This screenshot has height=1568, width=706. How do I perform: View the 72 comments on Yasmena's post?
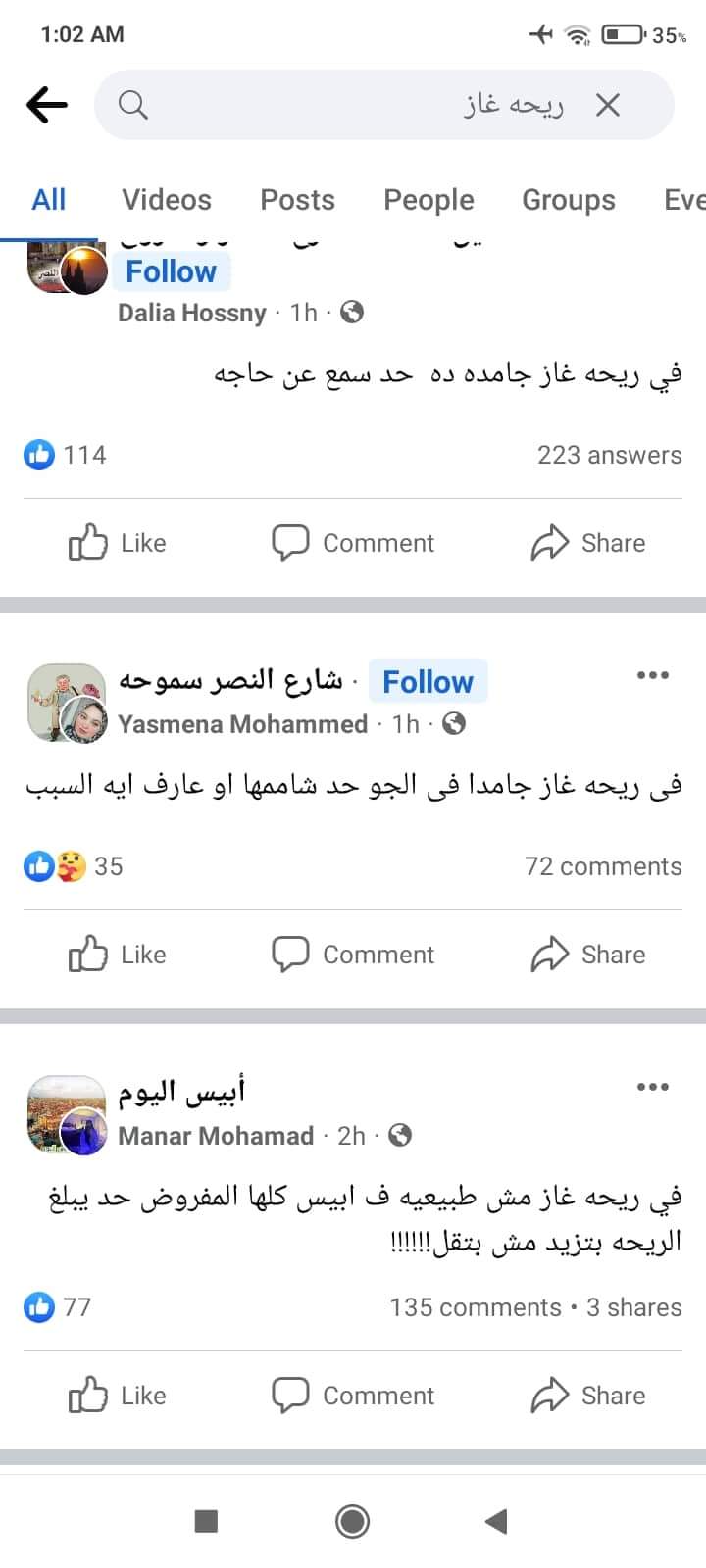(x=602, y=866)
